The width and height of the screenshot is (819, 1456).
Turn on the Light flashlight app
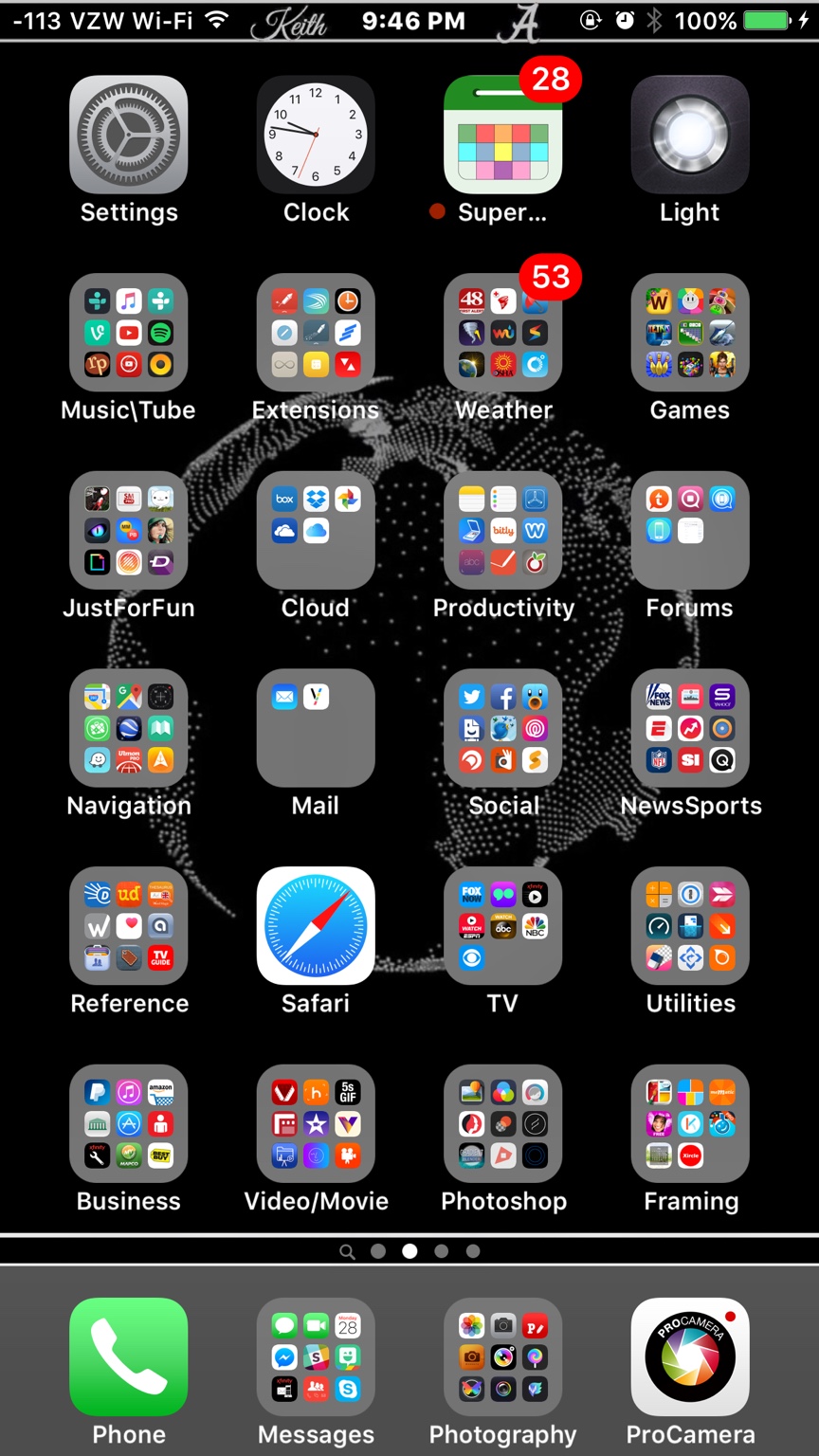pos(689,135)
